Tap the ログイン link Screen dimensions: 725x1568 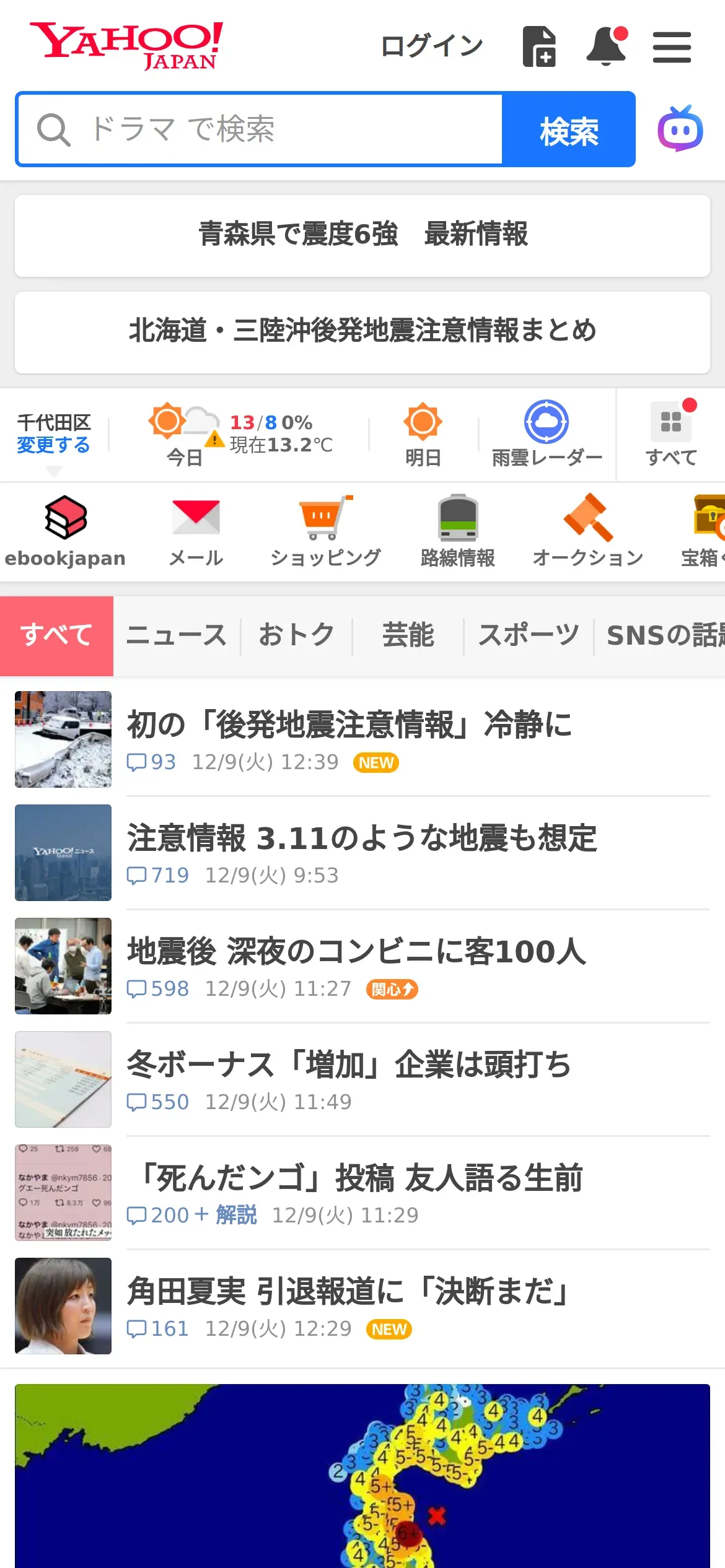[x=431, y=46]
